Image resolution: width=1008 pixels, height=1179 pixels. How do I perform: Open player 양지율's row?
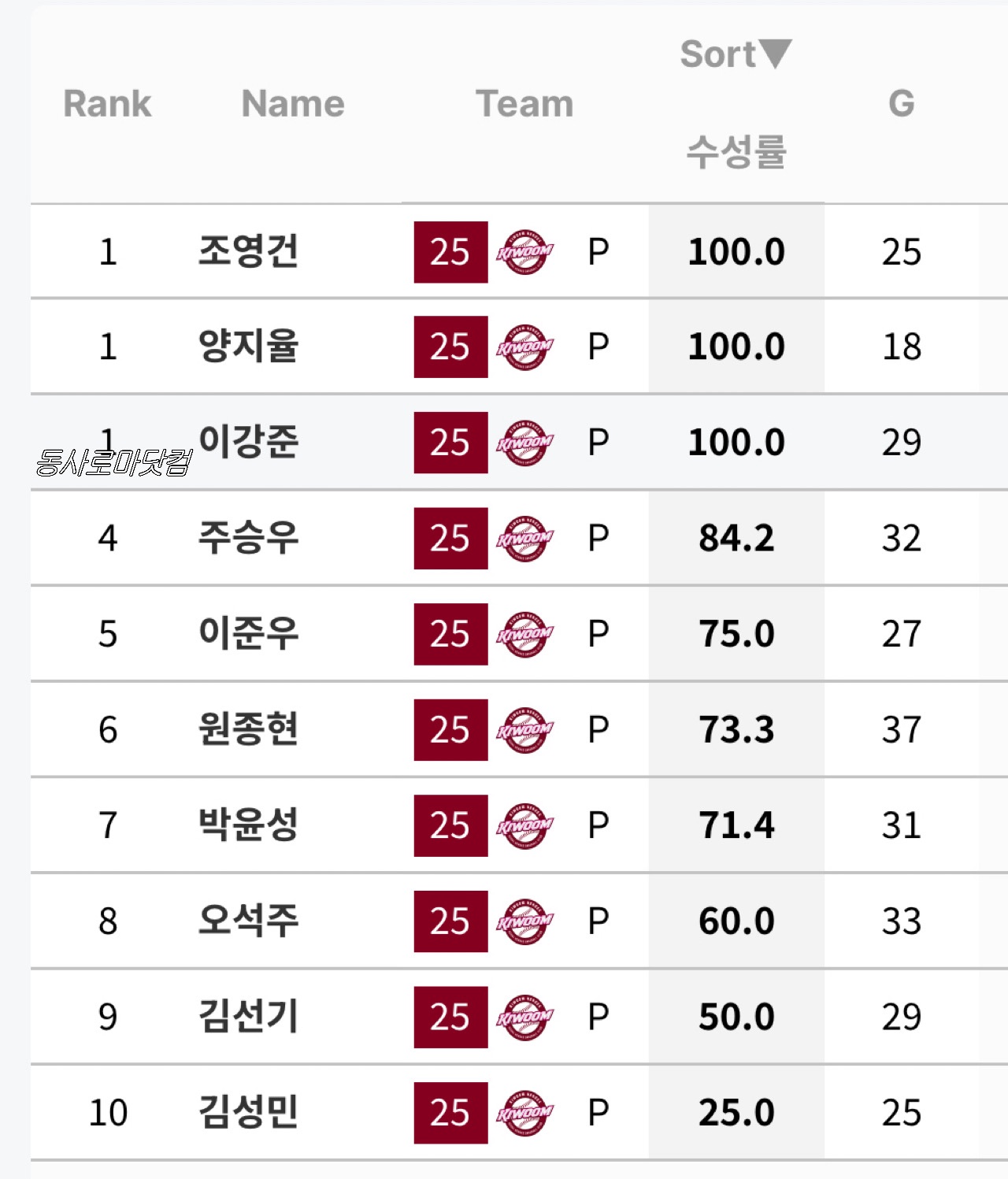(248, 347)
